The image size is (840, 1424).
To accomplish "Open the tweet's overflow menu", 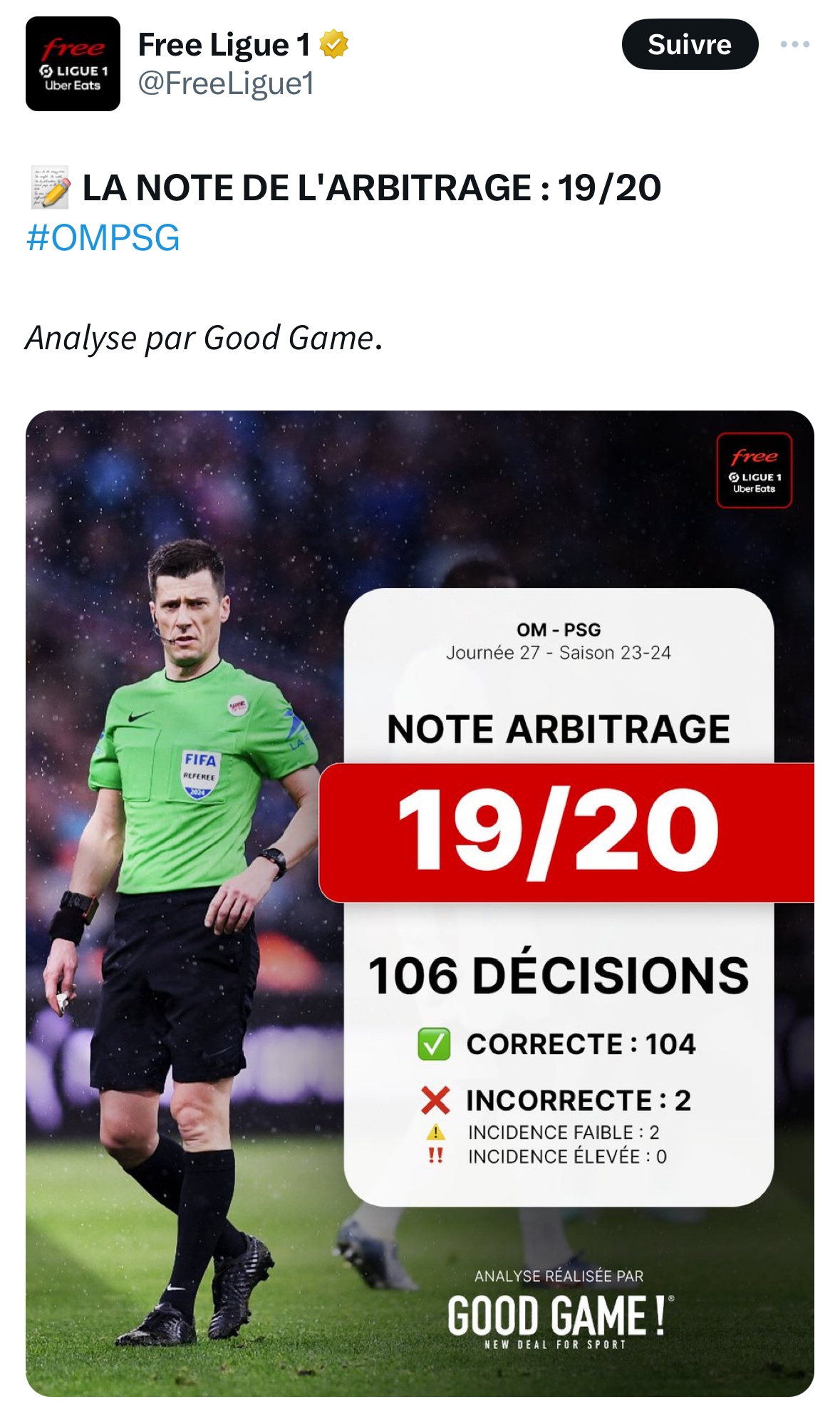I will [794, 44].
